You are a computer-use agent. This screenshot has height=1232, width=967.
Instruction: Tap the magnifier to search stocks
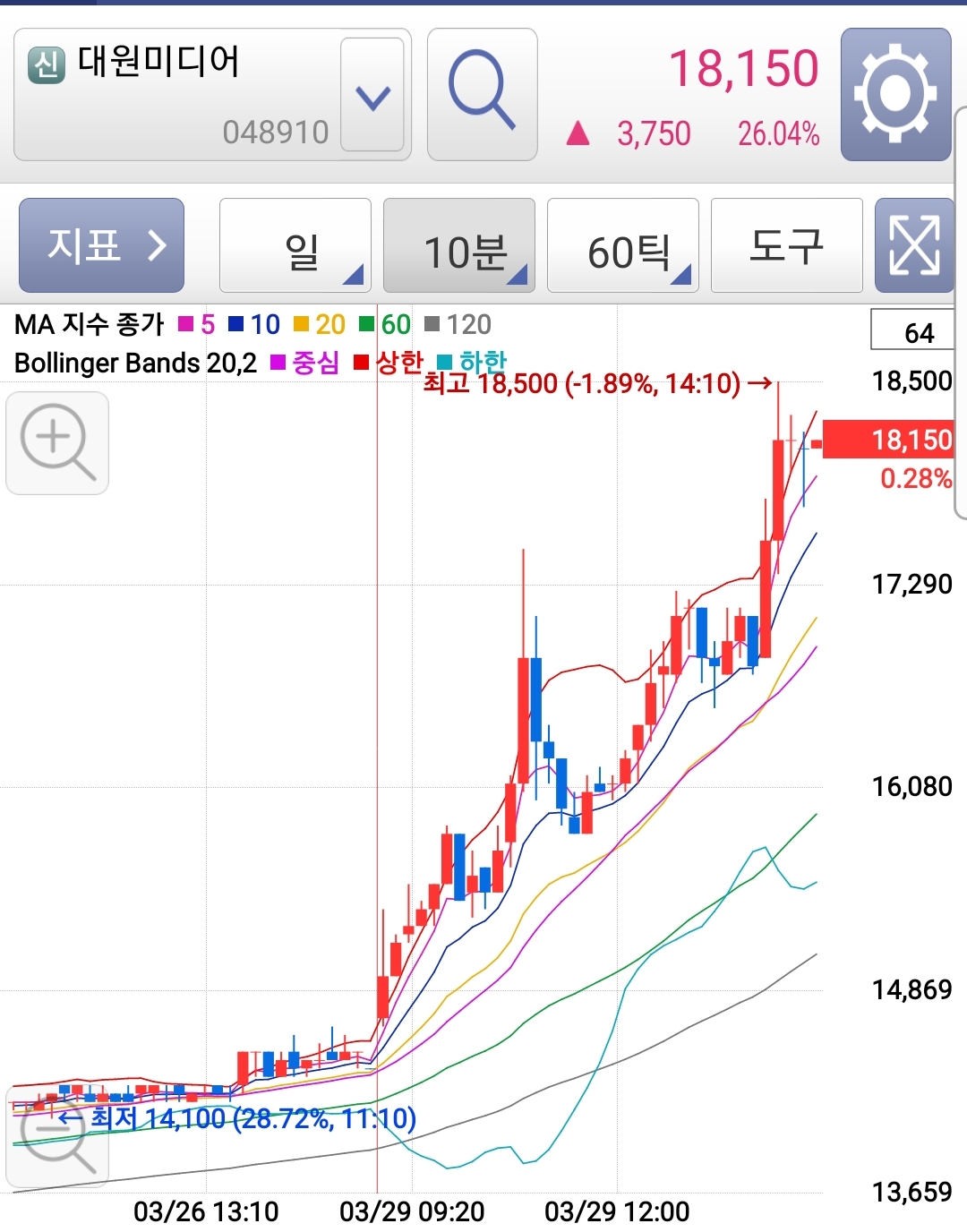coord(482,94)
